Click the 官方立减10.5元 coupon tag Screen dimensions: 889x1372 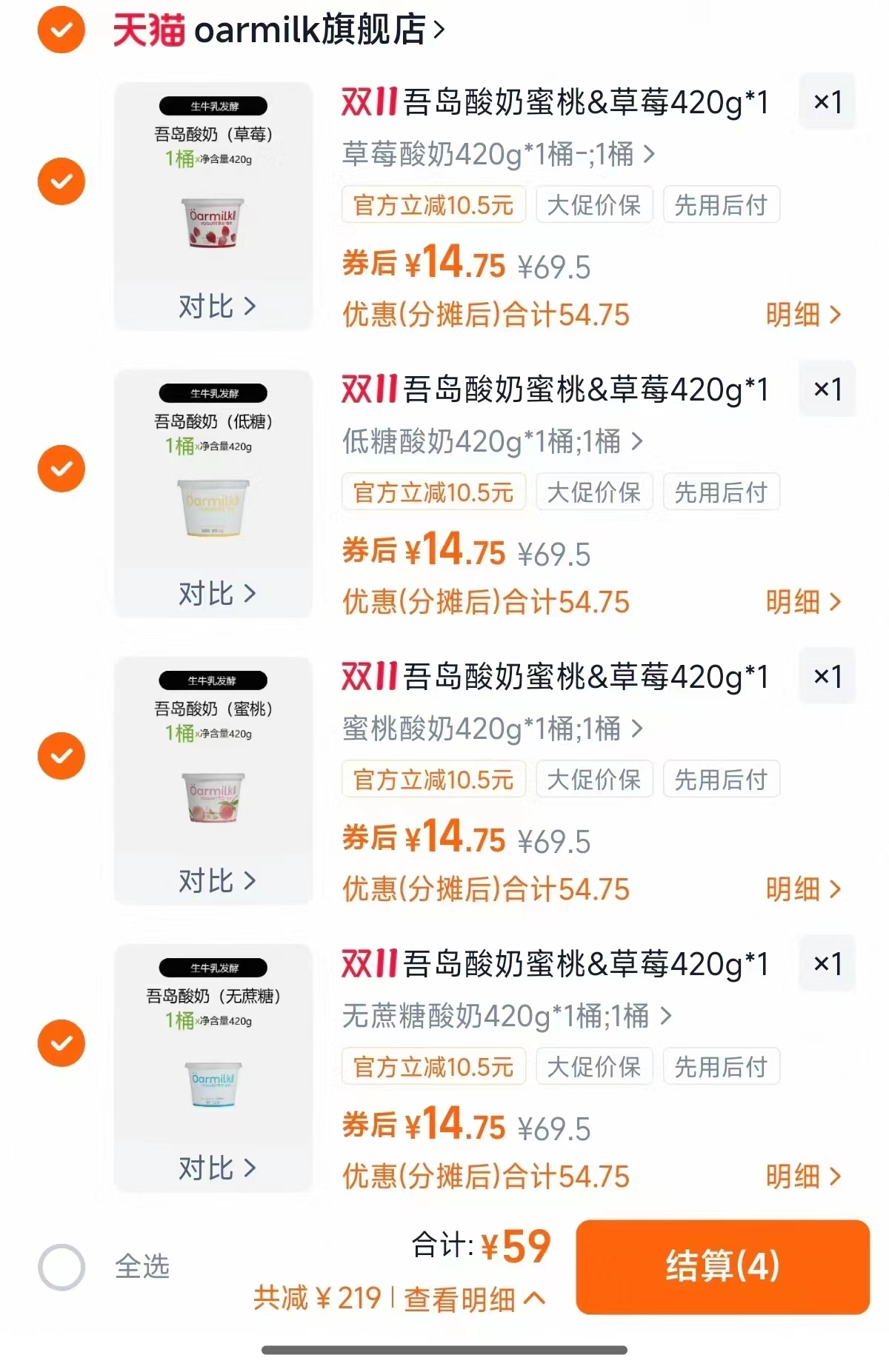click(433, 205)
